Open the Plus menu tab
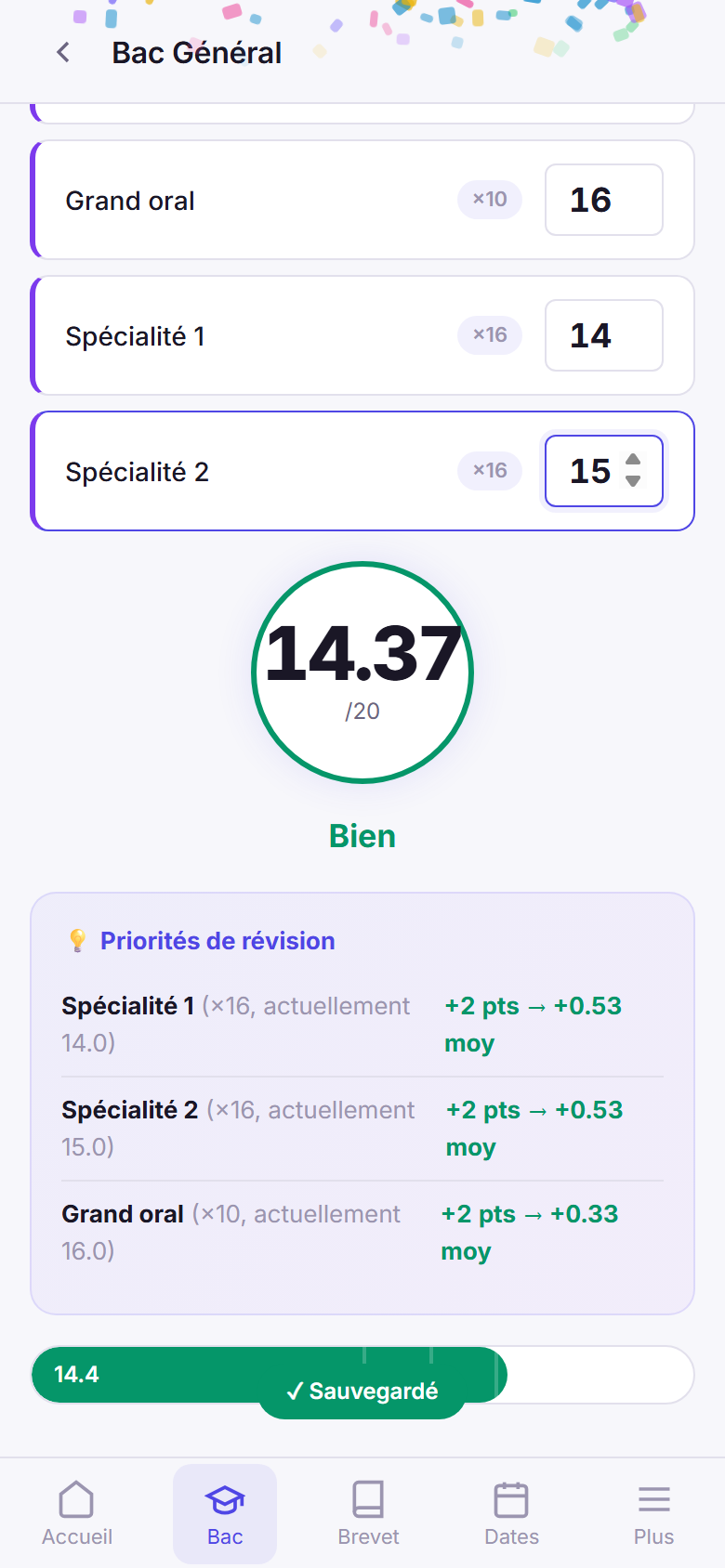Image resolution: width=725 pixels, height=1568 pixels. tap(653, 1514)
